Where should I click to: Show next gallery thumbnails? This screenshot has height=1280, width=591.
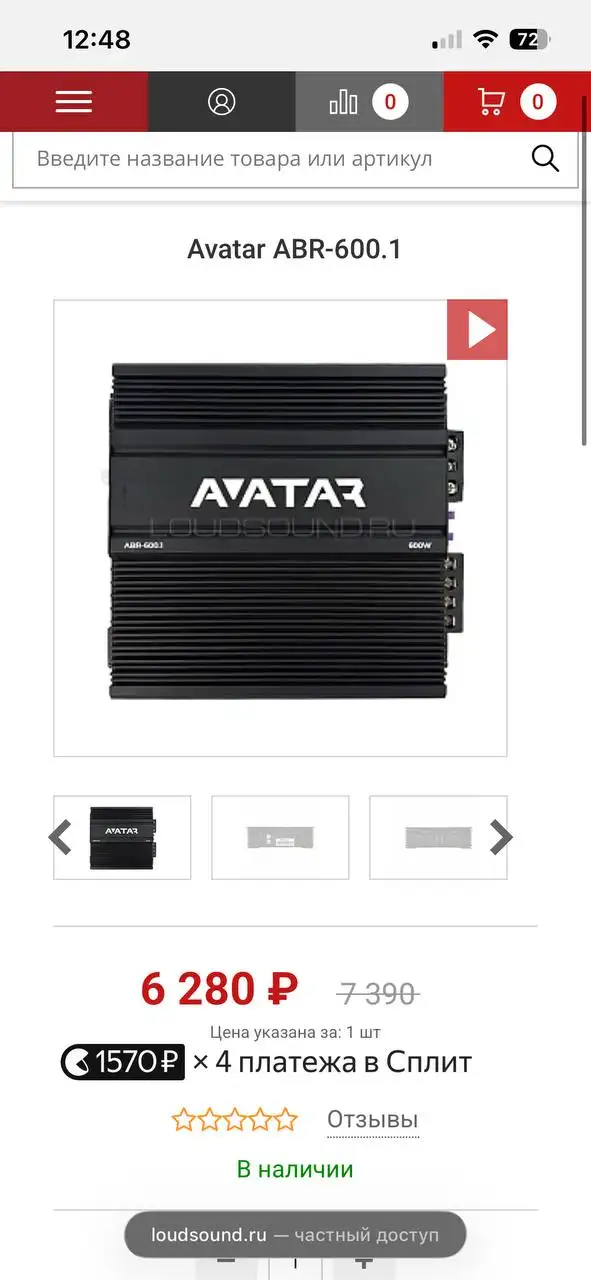point(500,837)
